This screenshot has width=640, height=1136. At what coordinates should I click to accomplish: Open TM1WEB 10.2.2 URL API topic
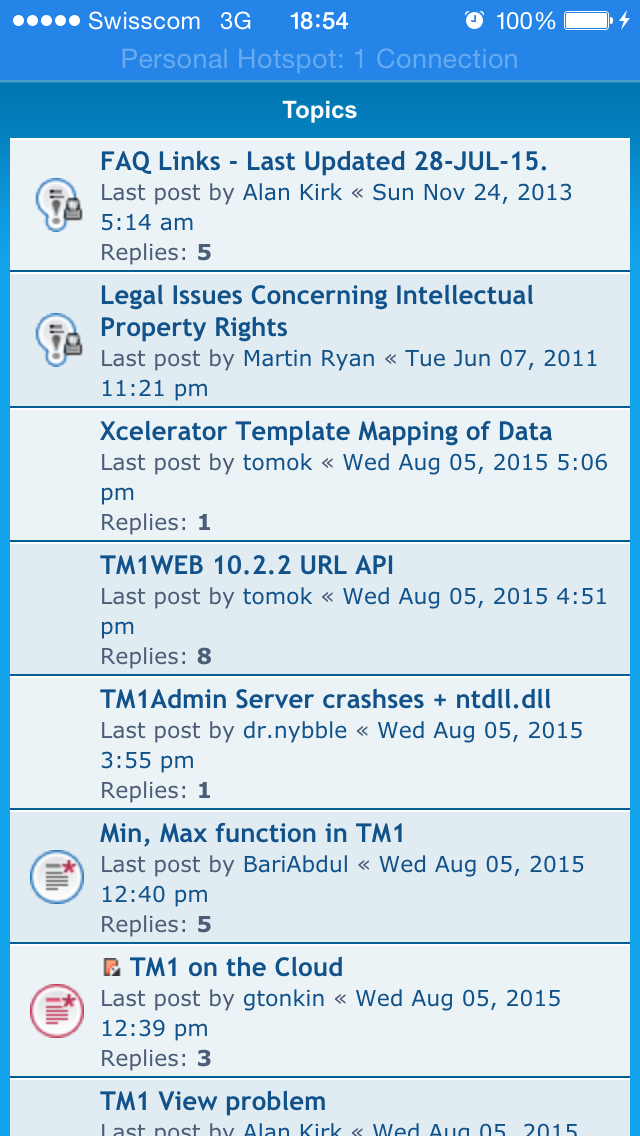coord(246,565)
